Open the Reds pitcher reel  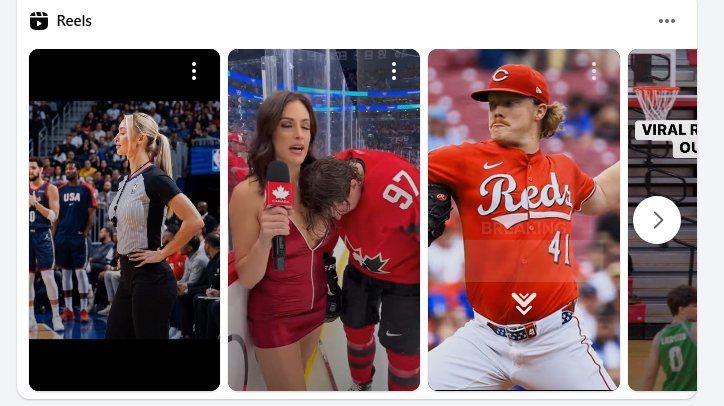click(524, 200)
